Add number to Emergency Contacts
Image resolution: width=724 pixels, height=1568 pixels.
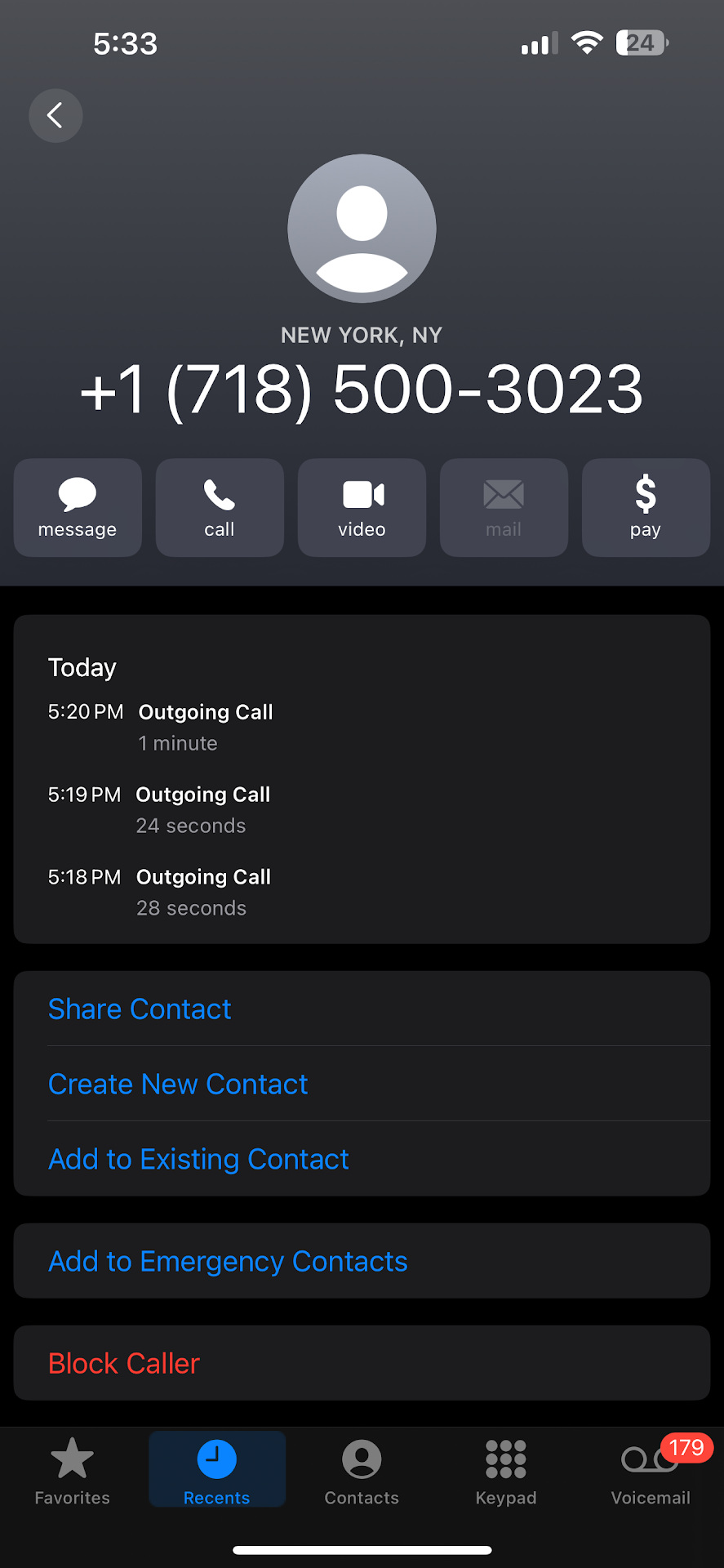[228, 1261]
